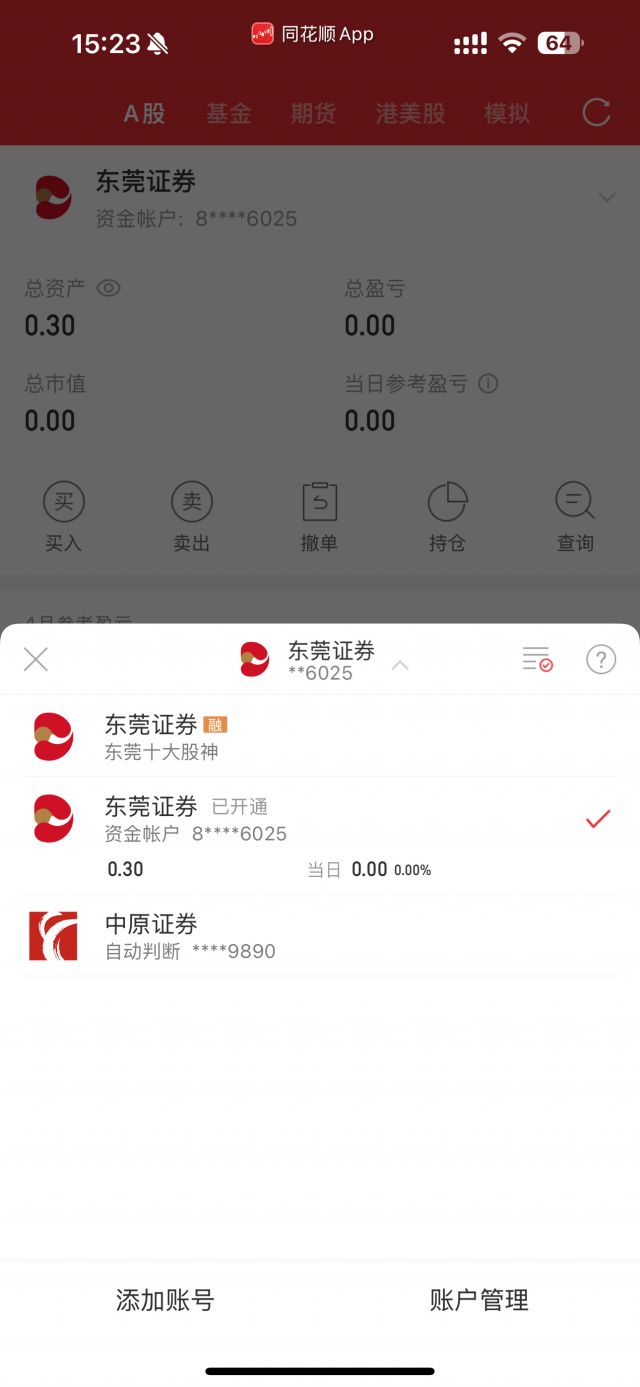Select the 东莞证券 融 margin account
The image size is (640, 1387).
(320, 736)
